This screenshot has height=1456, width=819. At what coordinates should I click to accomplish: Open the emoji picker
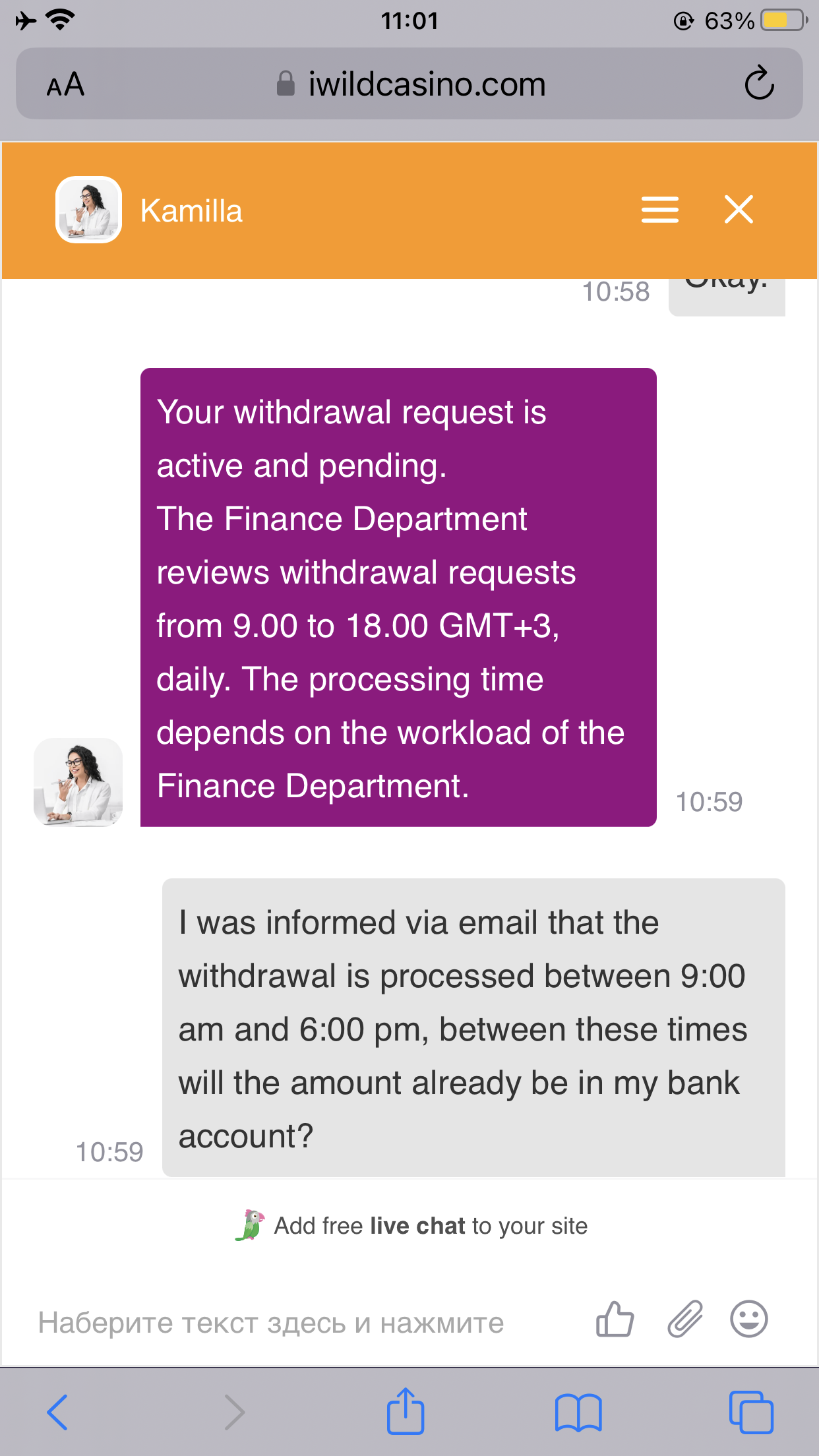[x=748, y=1319]
